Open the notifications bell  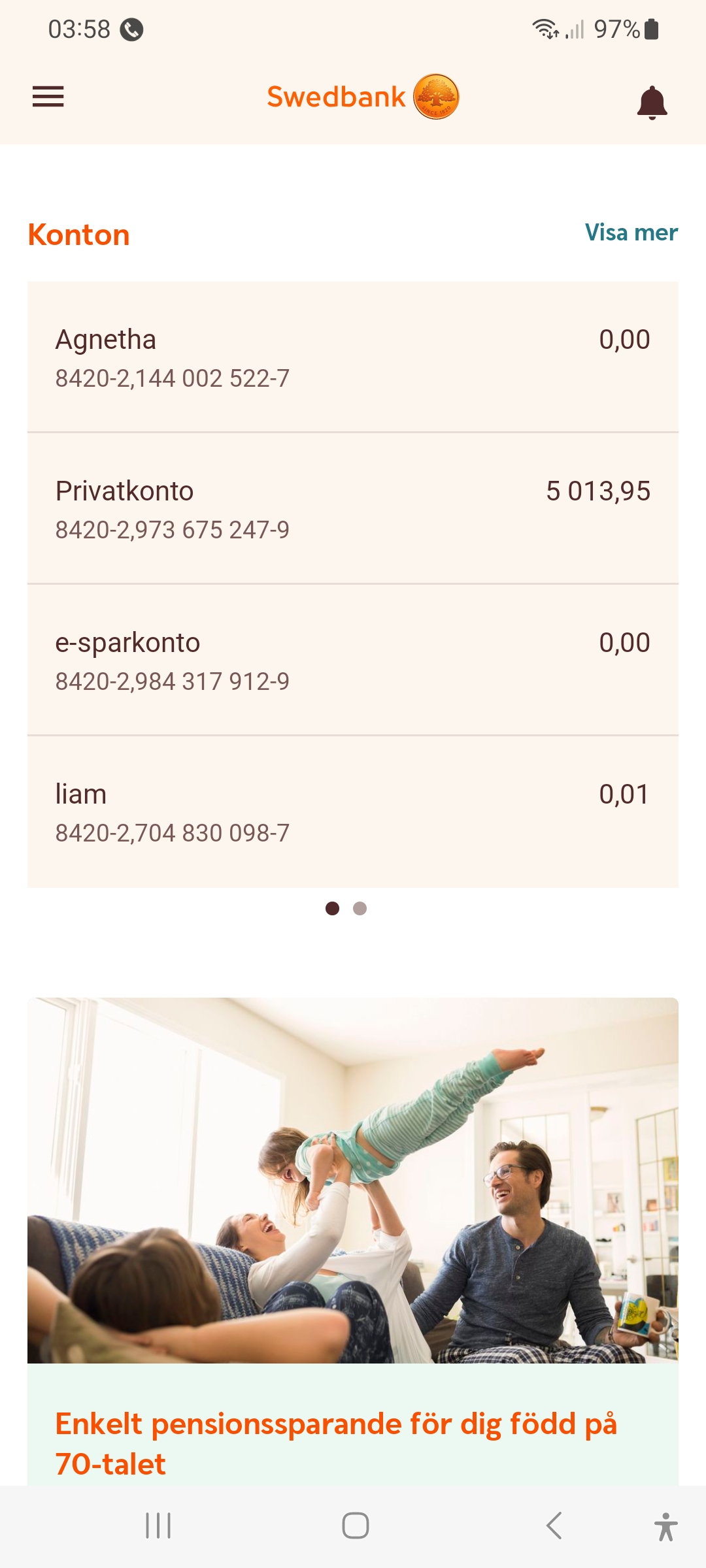(652, 103)
